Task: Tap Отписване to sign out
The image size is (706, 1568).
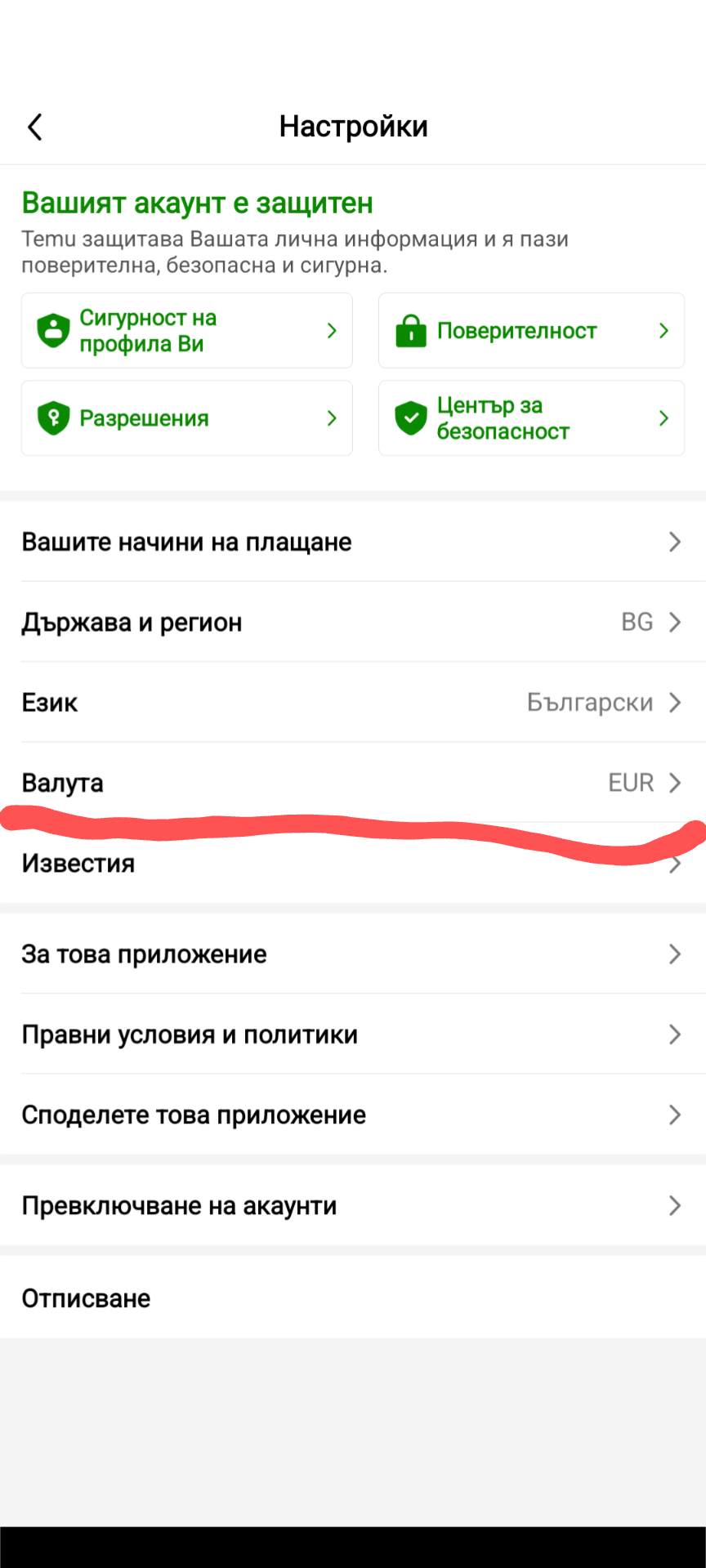Action: coord(353,1298)
